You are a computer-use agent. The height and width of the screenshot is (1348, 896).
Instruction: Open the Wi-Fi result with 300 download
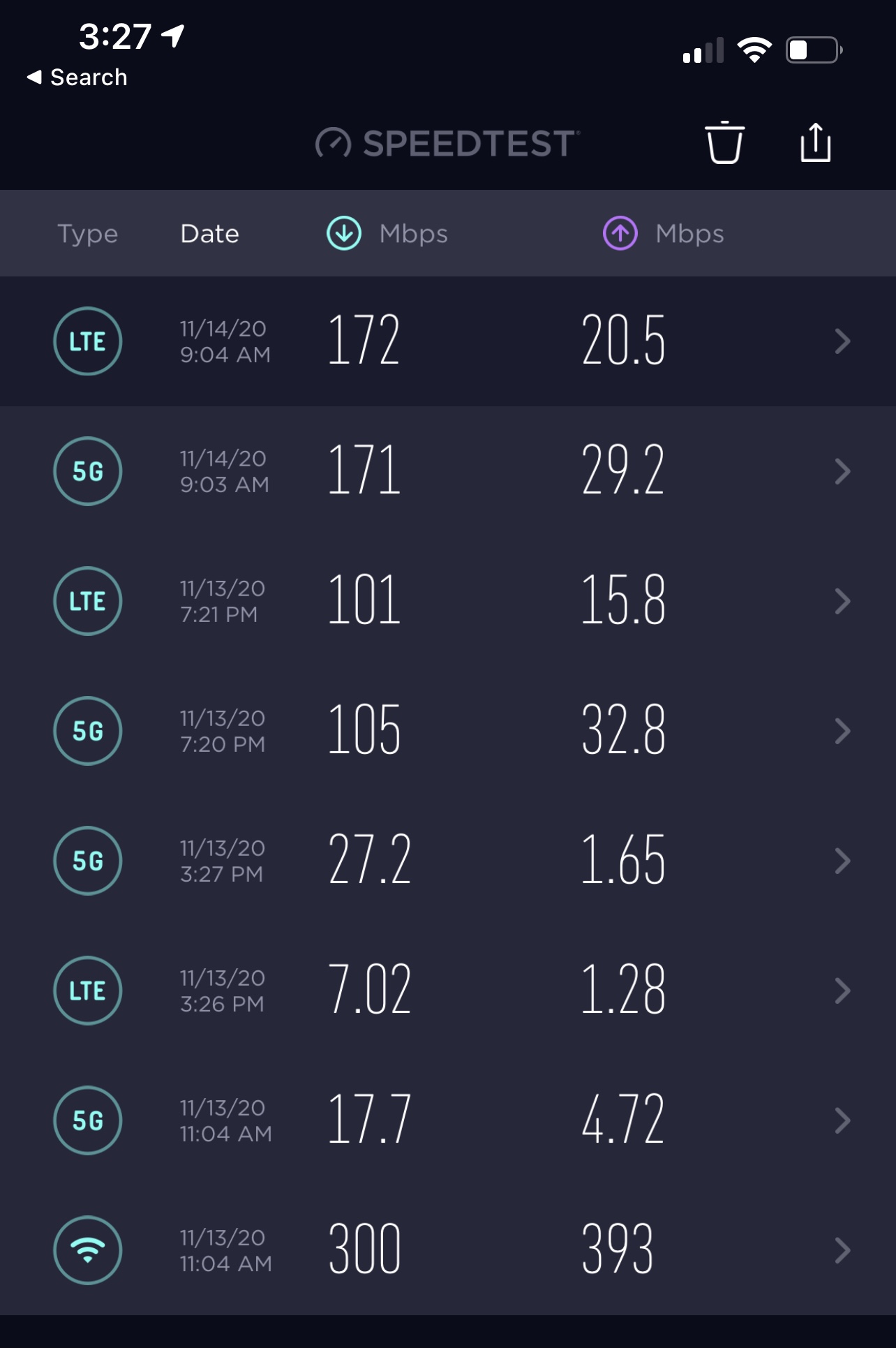pyautogui.click(x=448, y=1250)
